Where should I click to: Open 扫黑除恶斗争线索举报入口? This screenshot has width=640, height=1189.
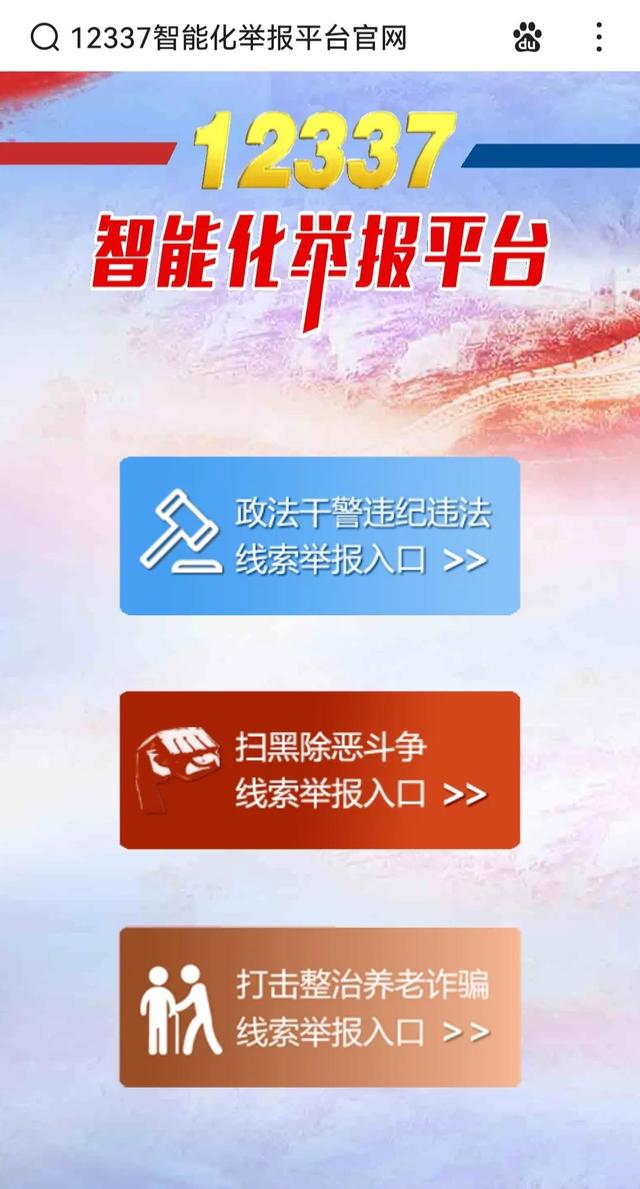320,770
